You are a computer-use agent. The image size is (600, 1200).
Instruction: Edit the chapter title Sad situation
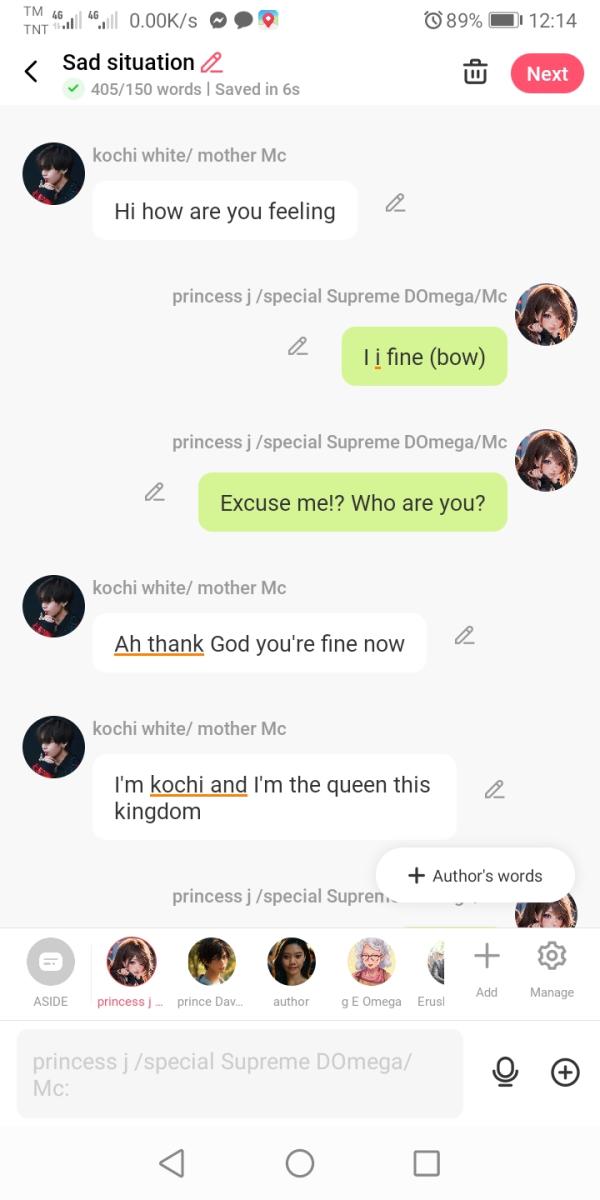pos(211,62)
